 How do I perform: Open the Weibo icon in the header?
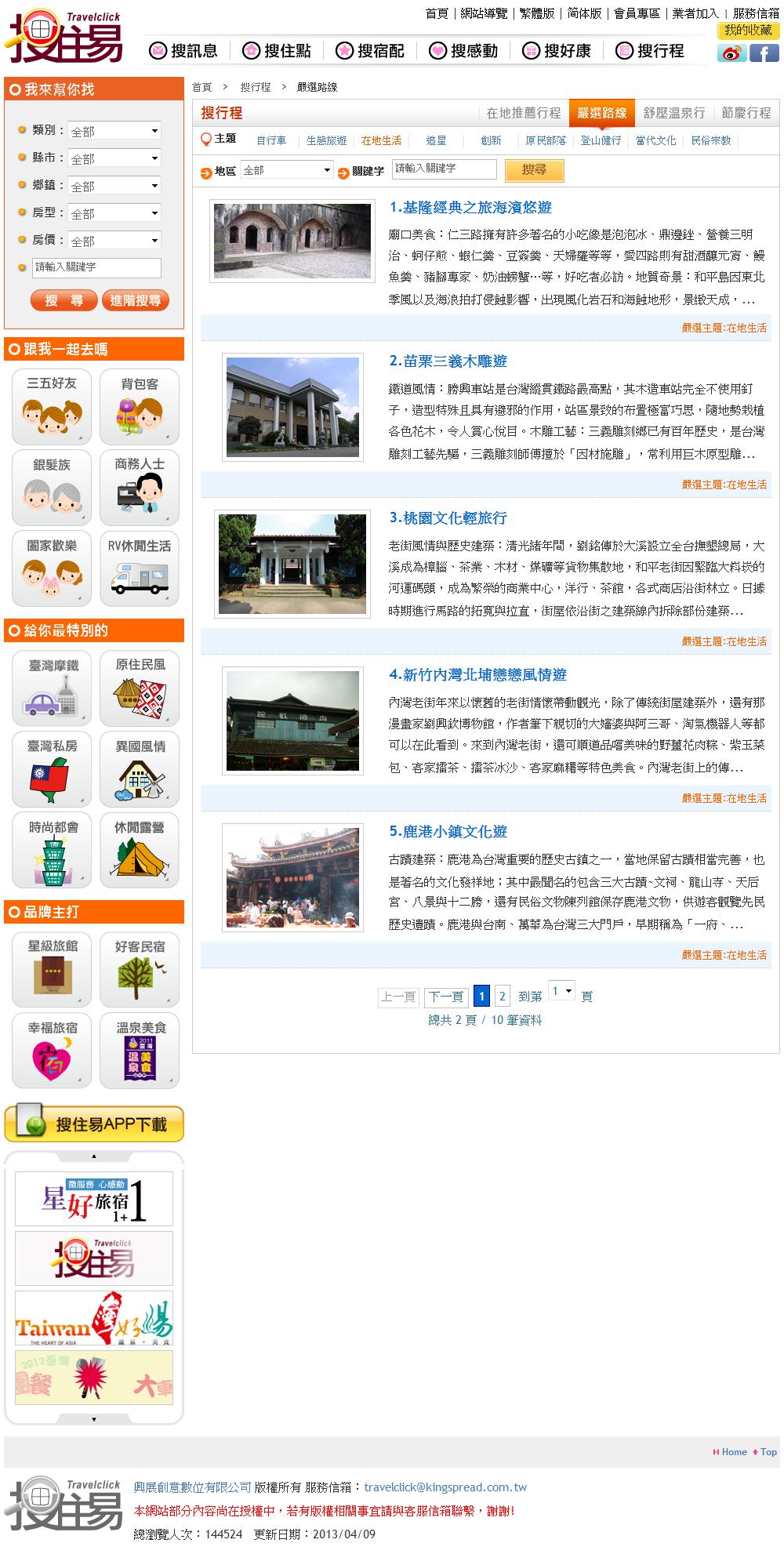tap(731, 53)
